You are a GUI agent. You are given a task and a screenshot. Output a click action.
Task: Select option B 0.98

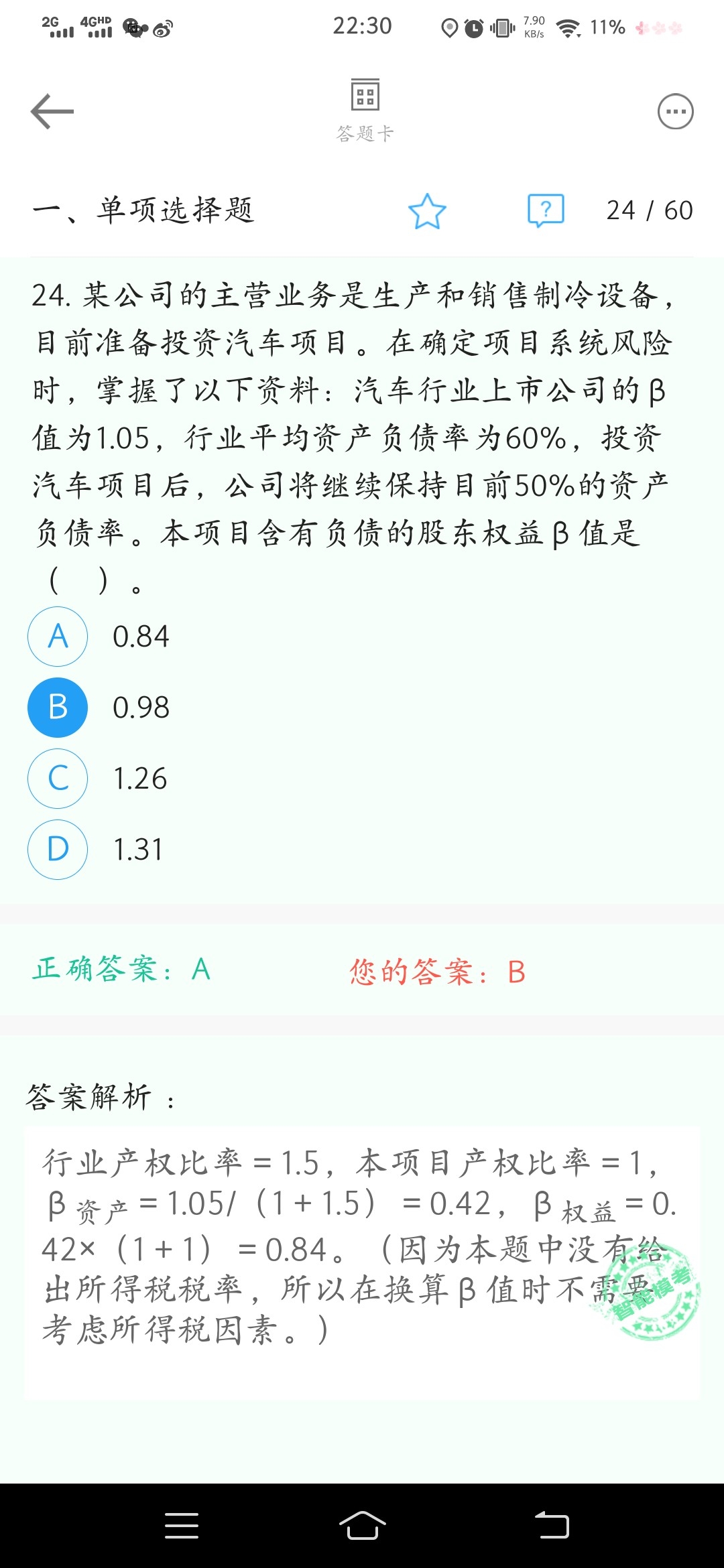(58, 708)
